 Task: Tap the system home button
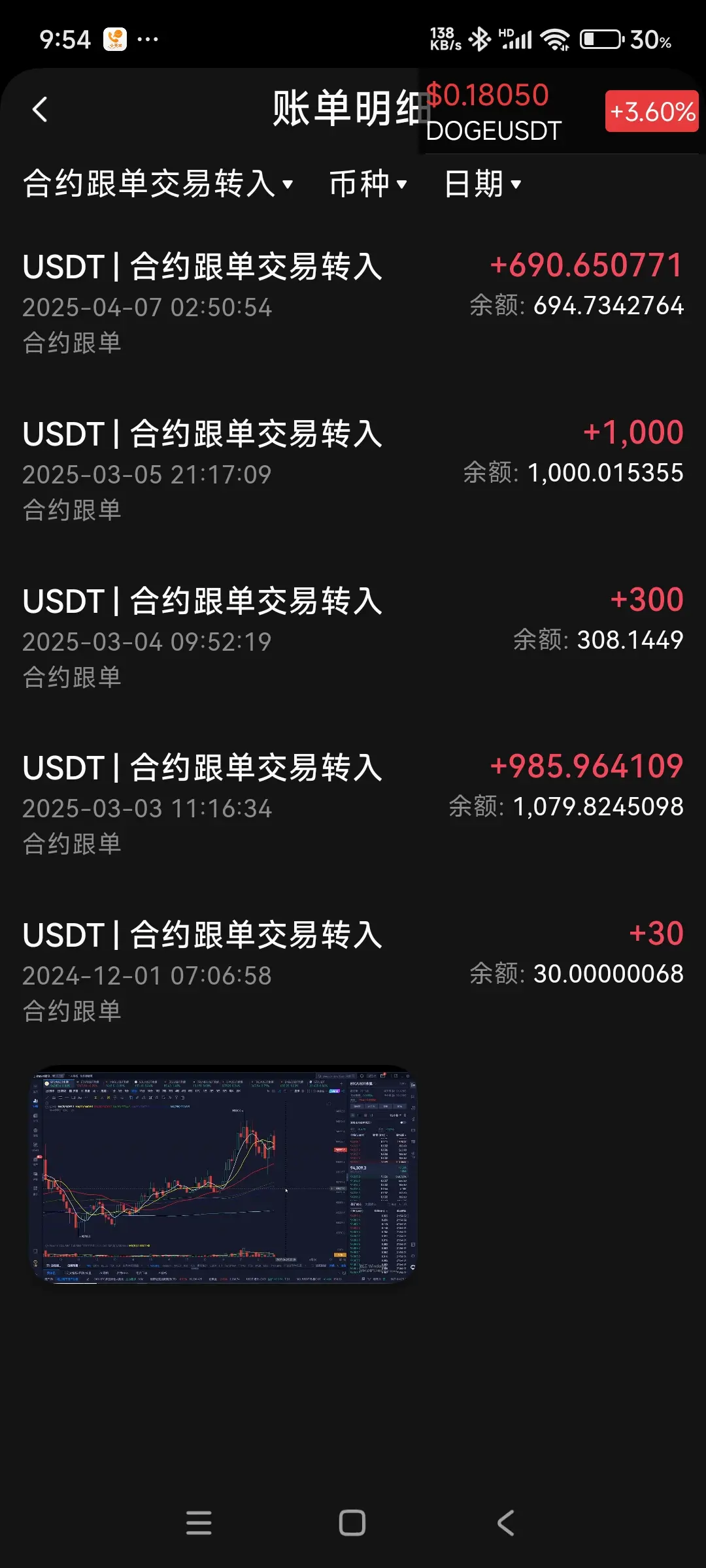pos(352,1523)
